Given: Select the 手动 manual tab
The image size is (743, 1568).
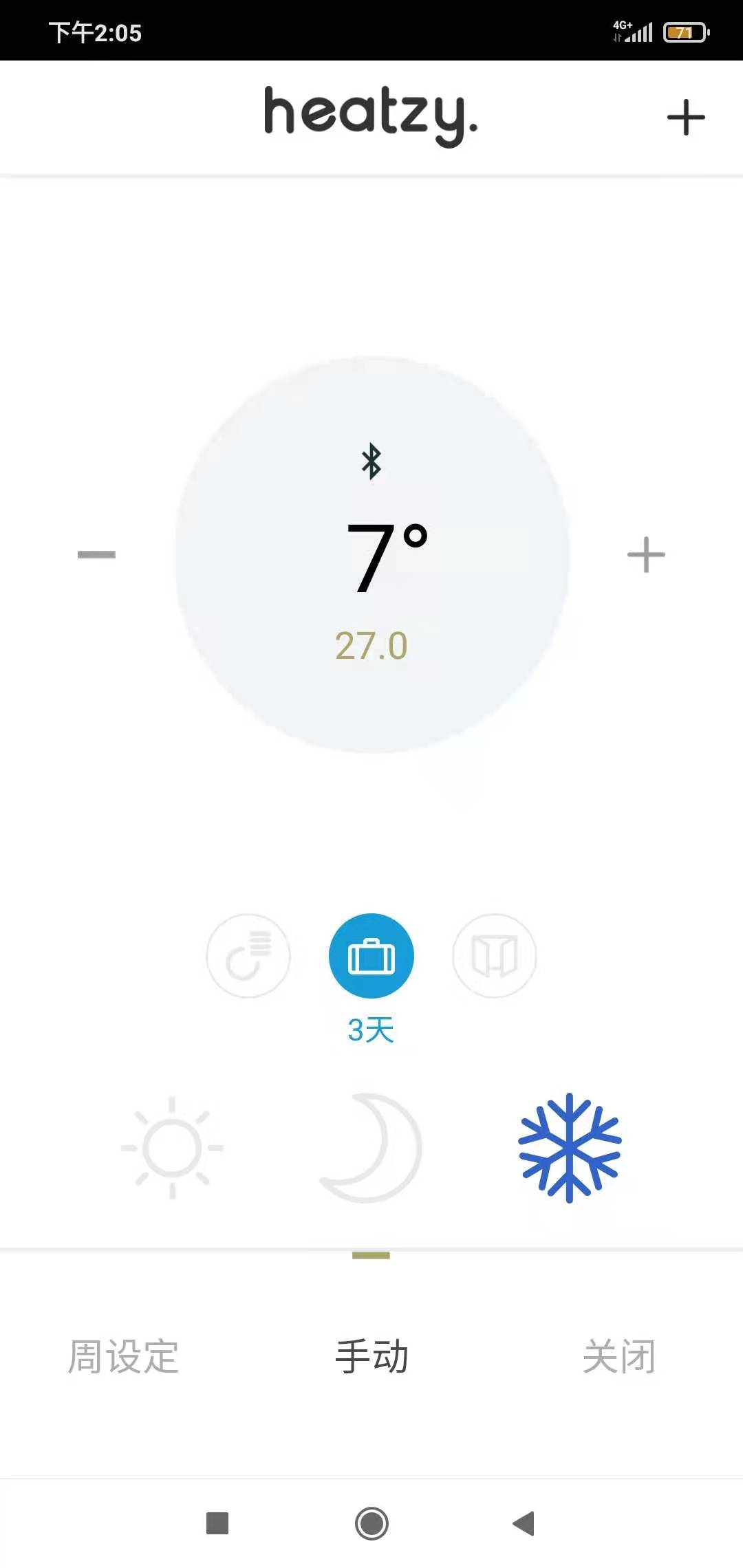Looking at the screenshot, I should [x=371, y=1357].
